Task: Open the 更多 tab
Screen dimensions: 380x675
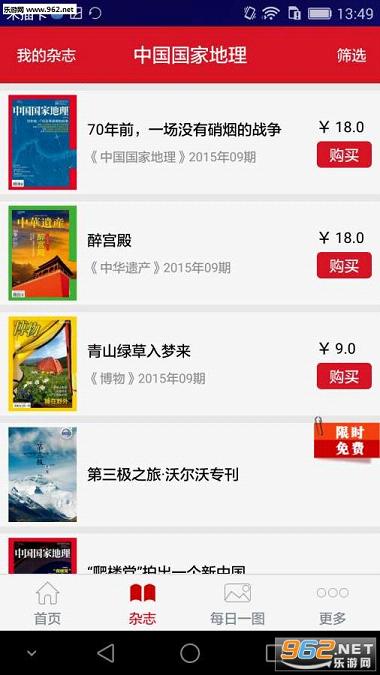Action: pos(332,604)
